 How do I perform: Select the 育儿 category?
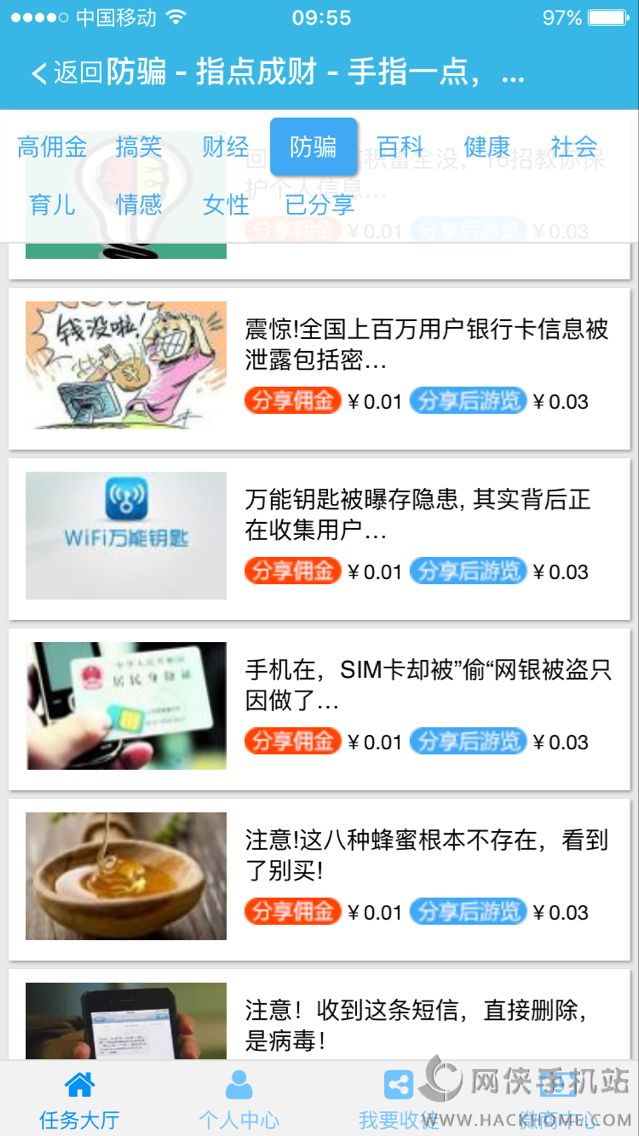52,205
